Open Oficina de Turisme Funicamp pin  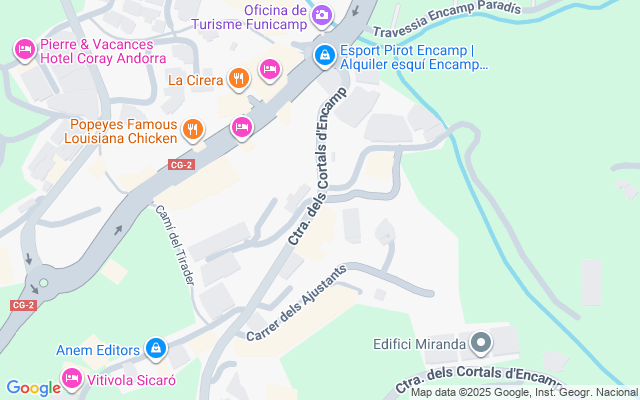point(322,15)
